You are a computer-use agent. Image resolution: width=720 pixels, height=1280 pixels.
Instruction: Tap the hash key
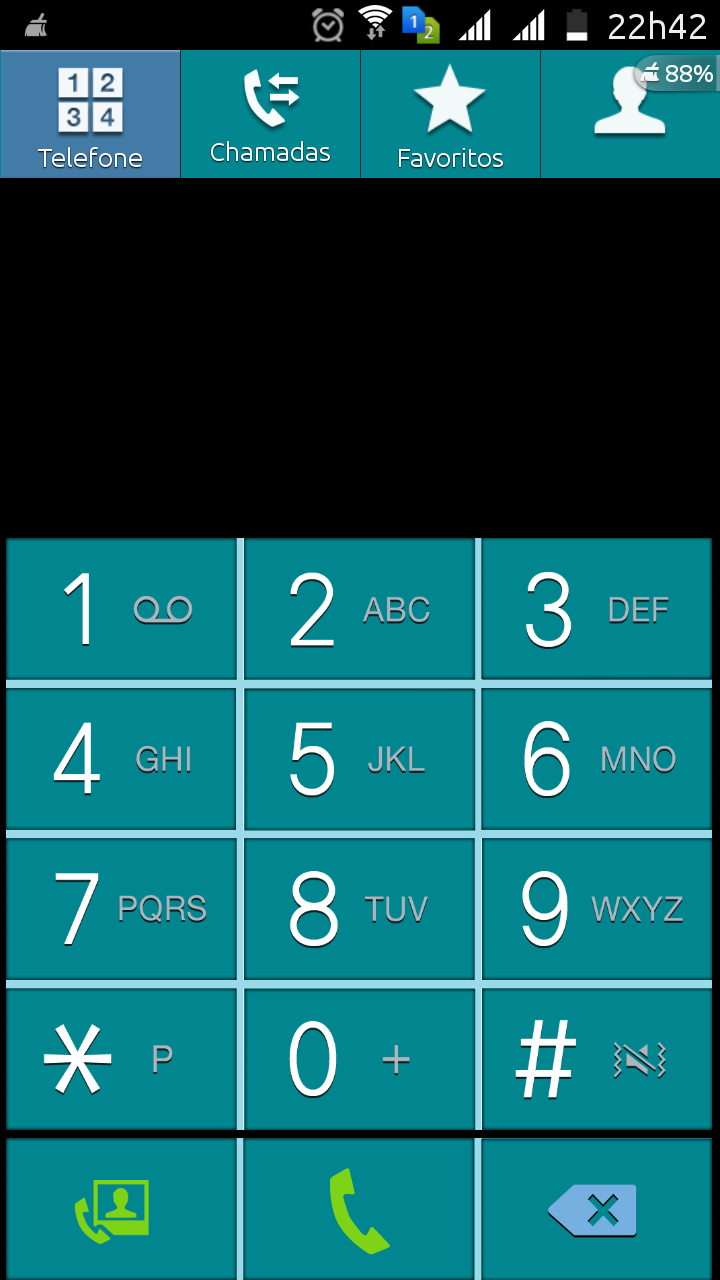597,1059
